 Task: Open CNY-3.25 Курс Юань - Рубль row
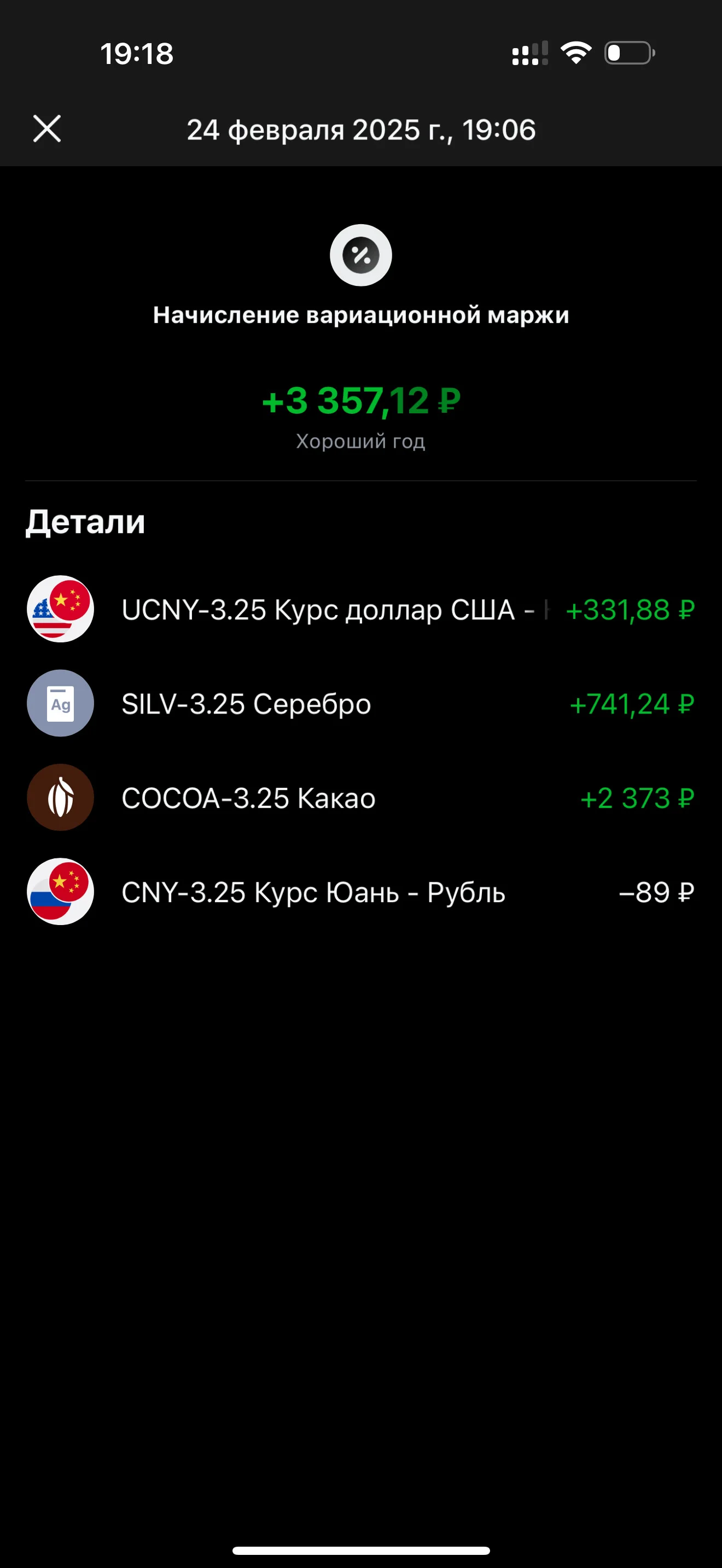pos(361,892)
